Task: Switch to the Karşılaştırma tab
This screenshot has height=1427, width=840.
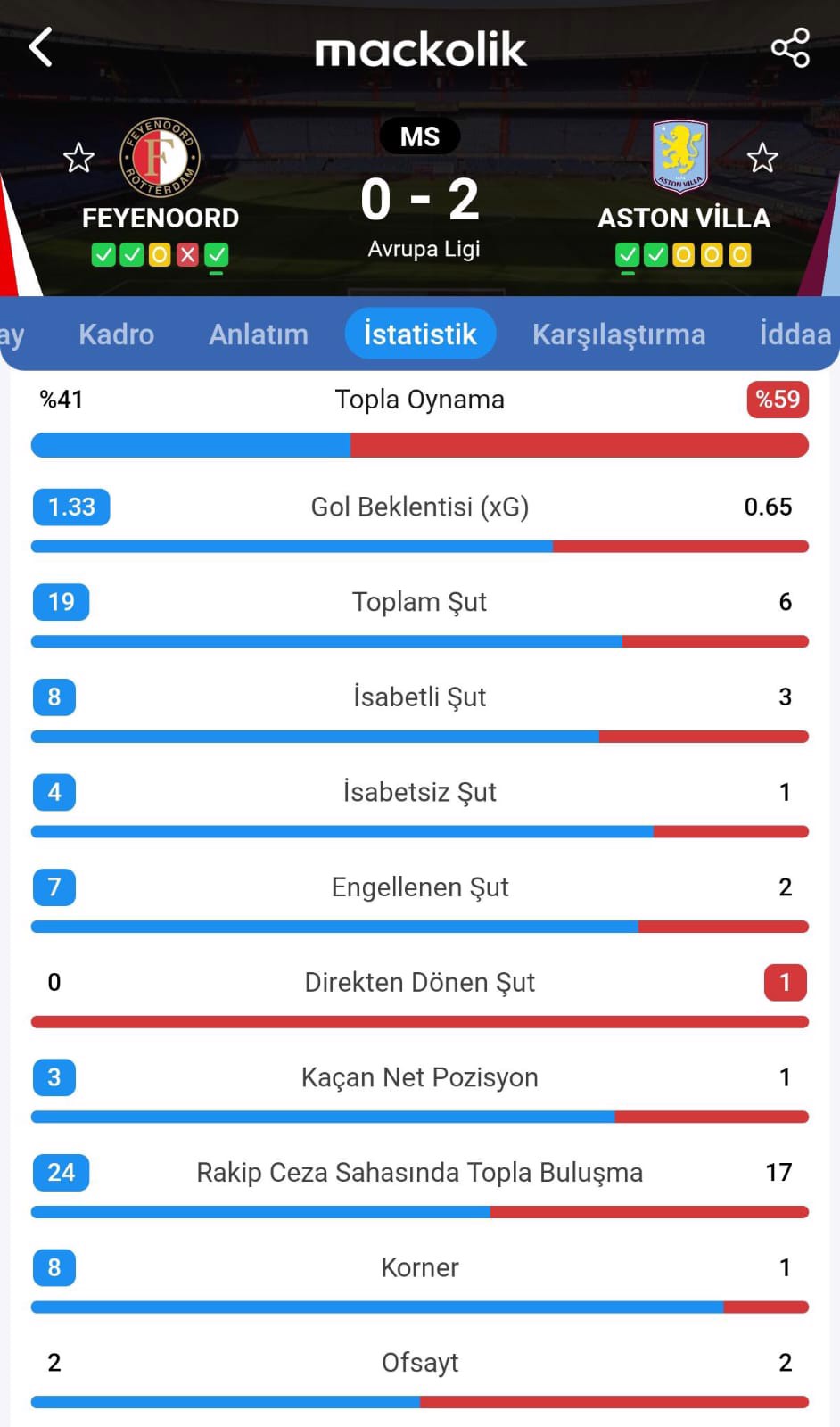Action: 619,334
